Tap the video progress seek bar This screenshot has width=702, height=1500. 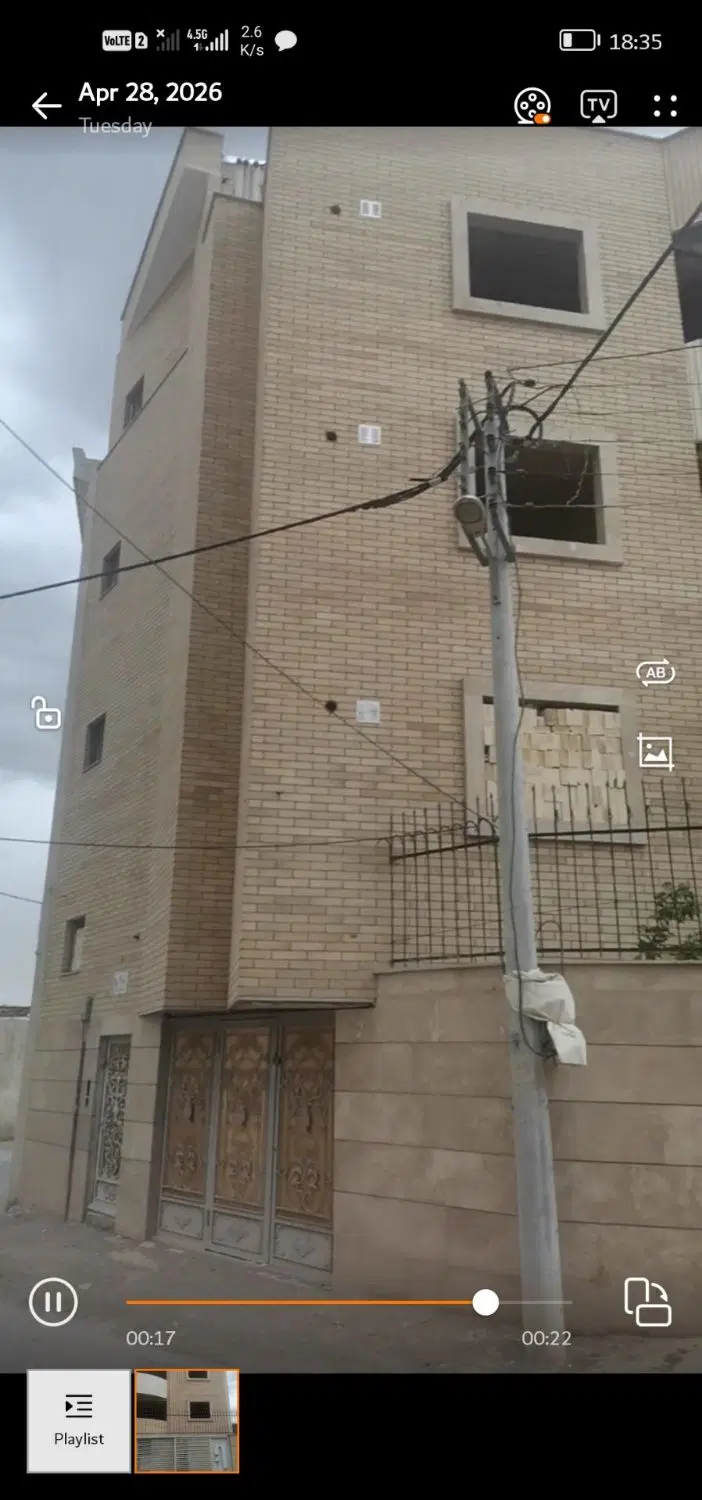[x=349, y=1302]
